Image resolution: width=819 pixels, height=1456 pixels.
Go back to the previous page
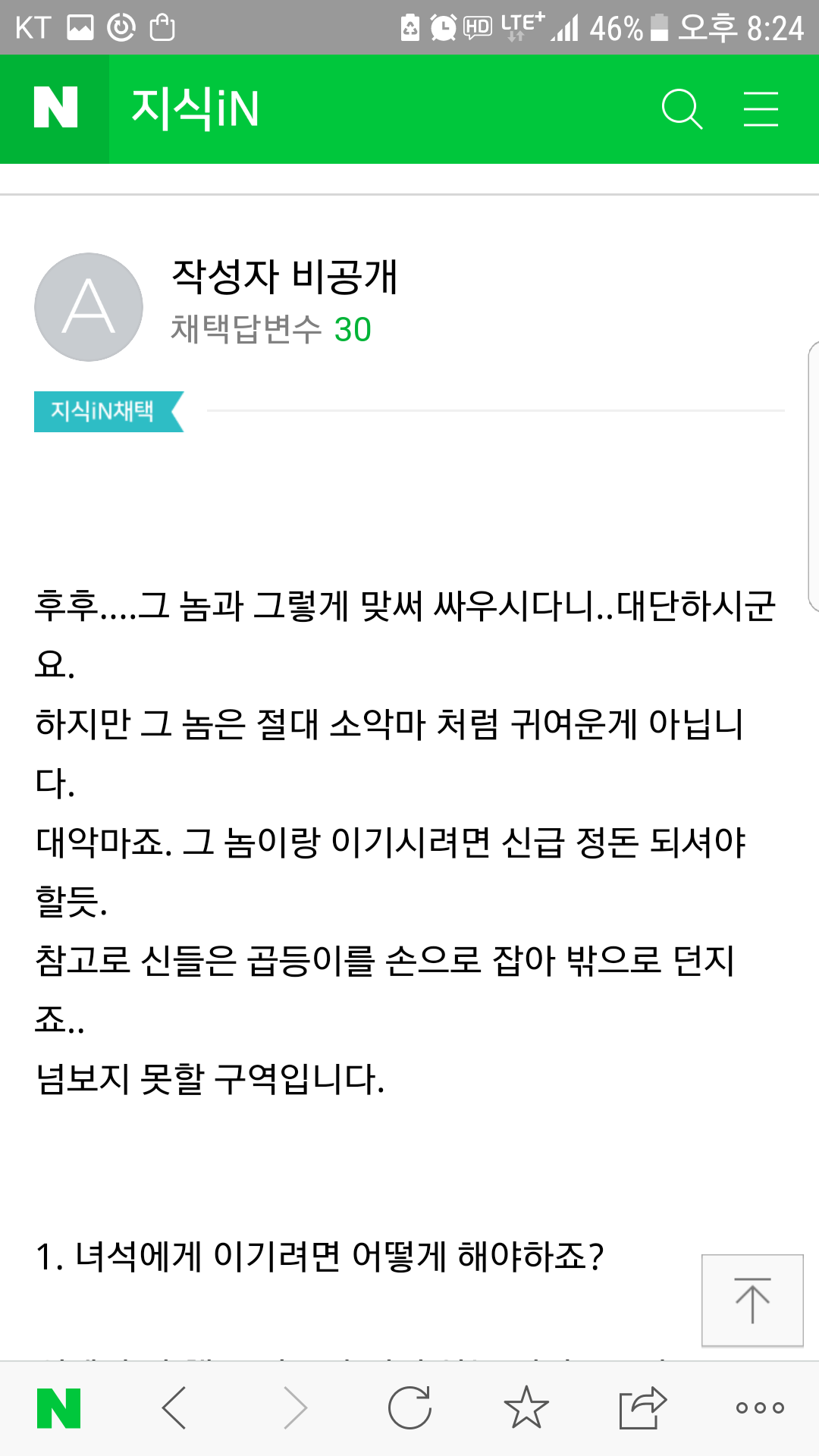[174, 1408]
